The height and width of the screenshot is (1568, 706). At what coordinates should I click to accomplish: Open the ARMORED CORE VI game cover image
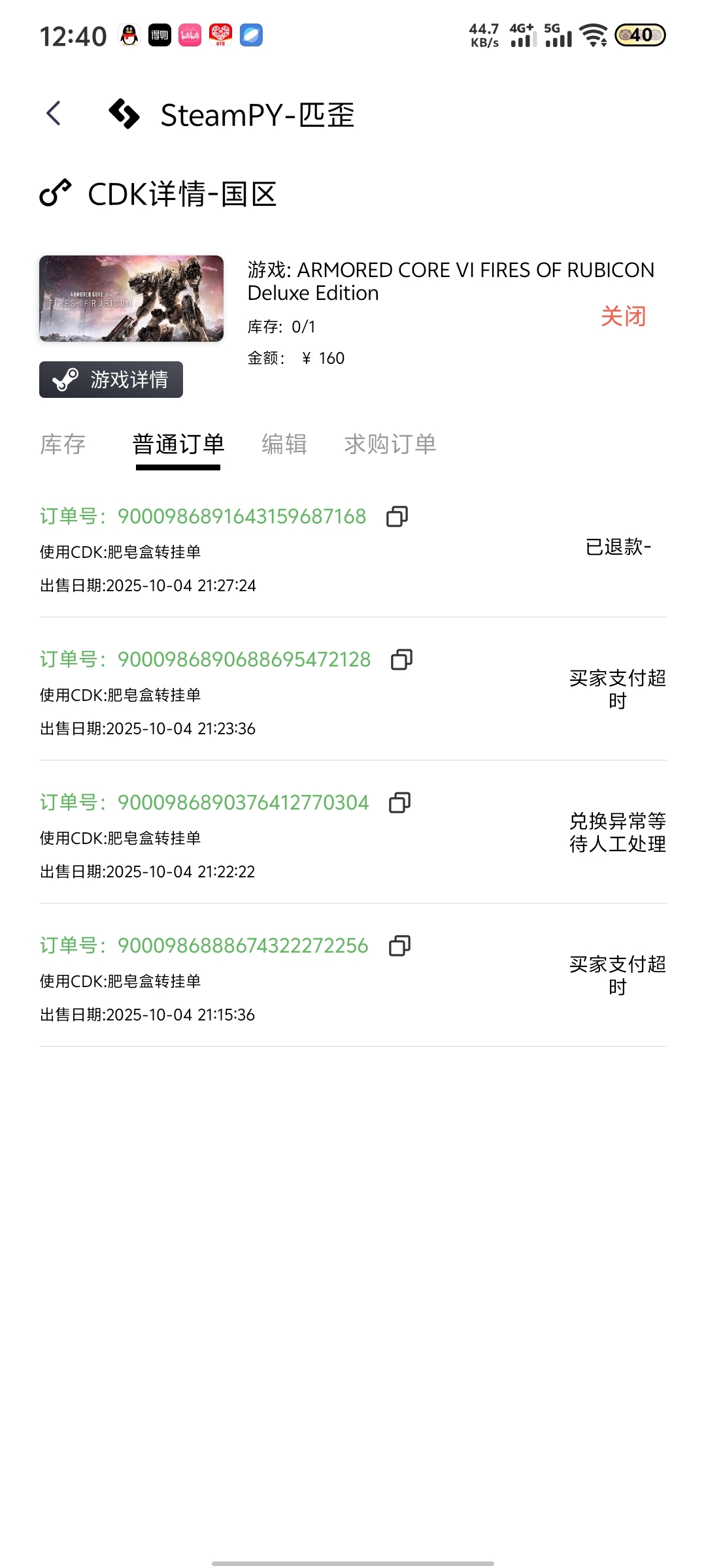131,299
